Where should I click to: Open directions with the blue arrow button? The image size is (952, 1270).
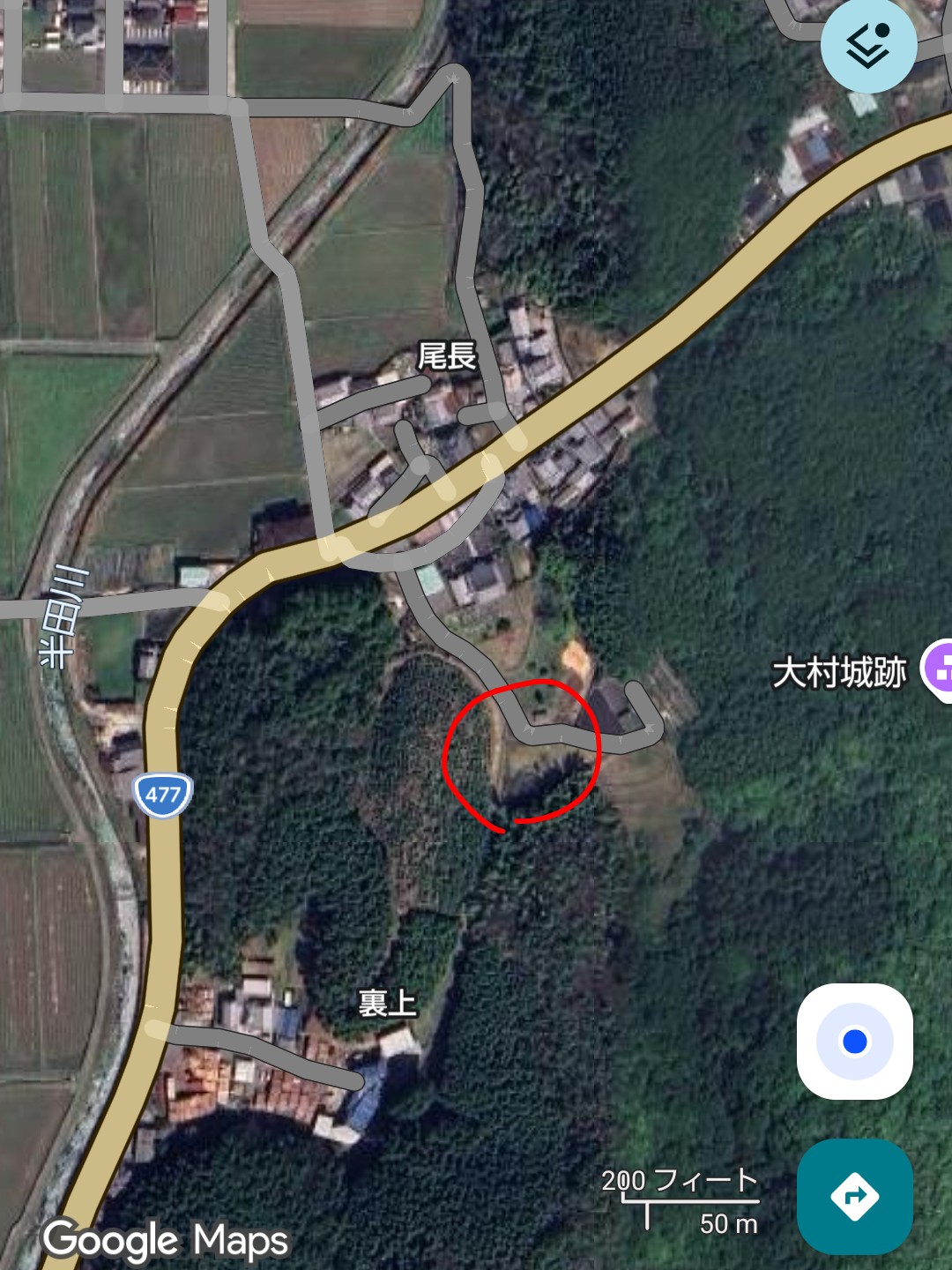point(854,1196)
